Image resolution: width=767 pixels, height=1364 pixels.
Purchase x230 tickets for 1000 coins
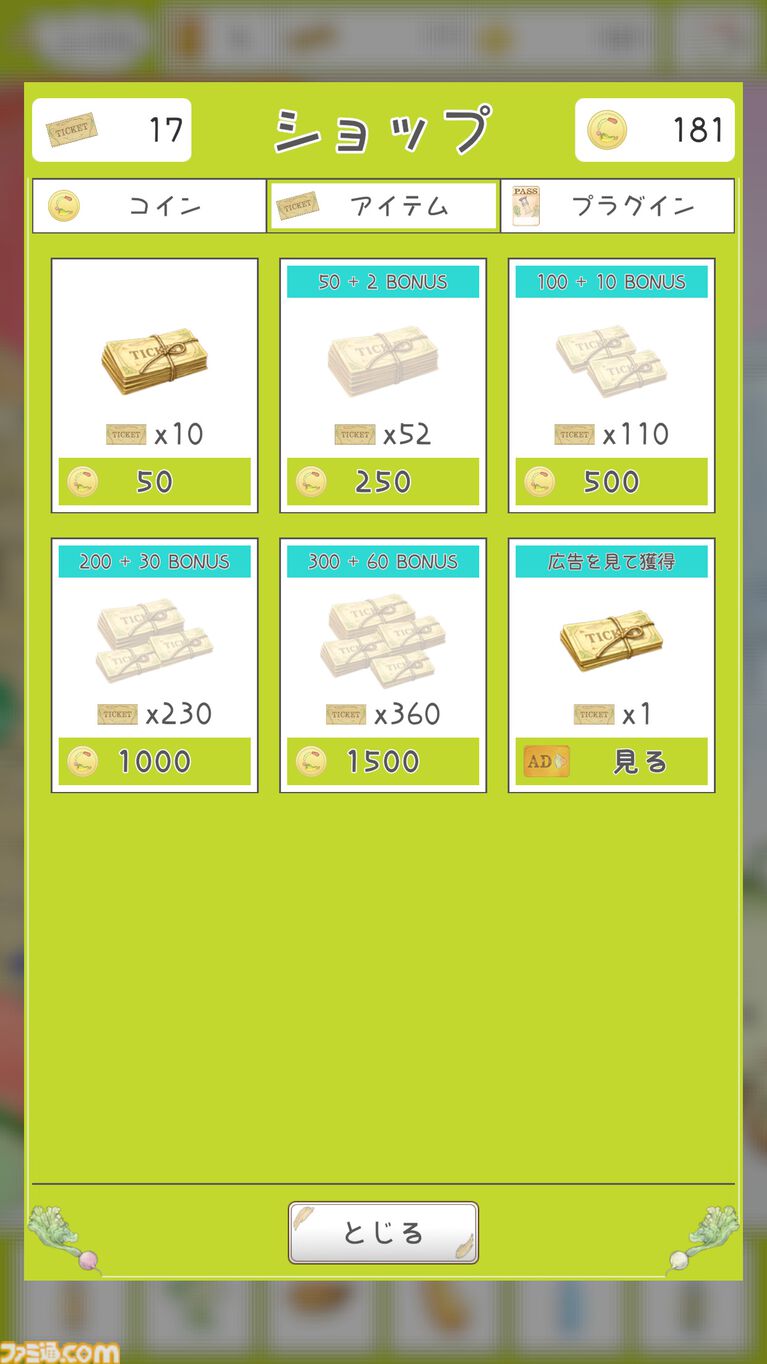pyautogui.click(x=155, y=762)
